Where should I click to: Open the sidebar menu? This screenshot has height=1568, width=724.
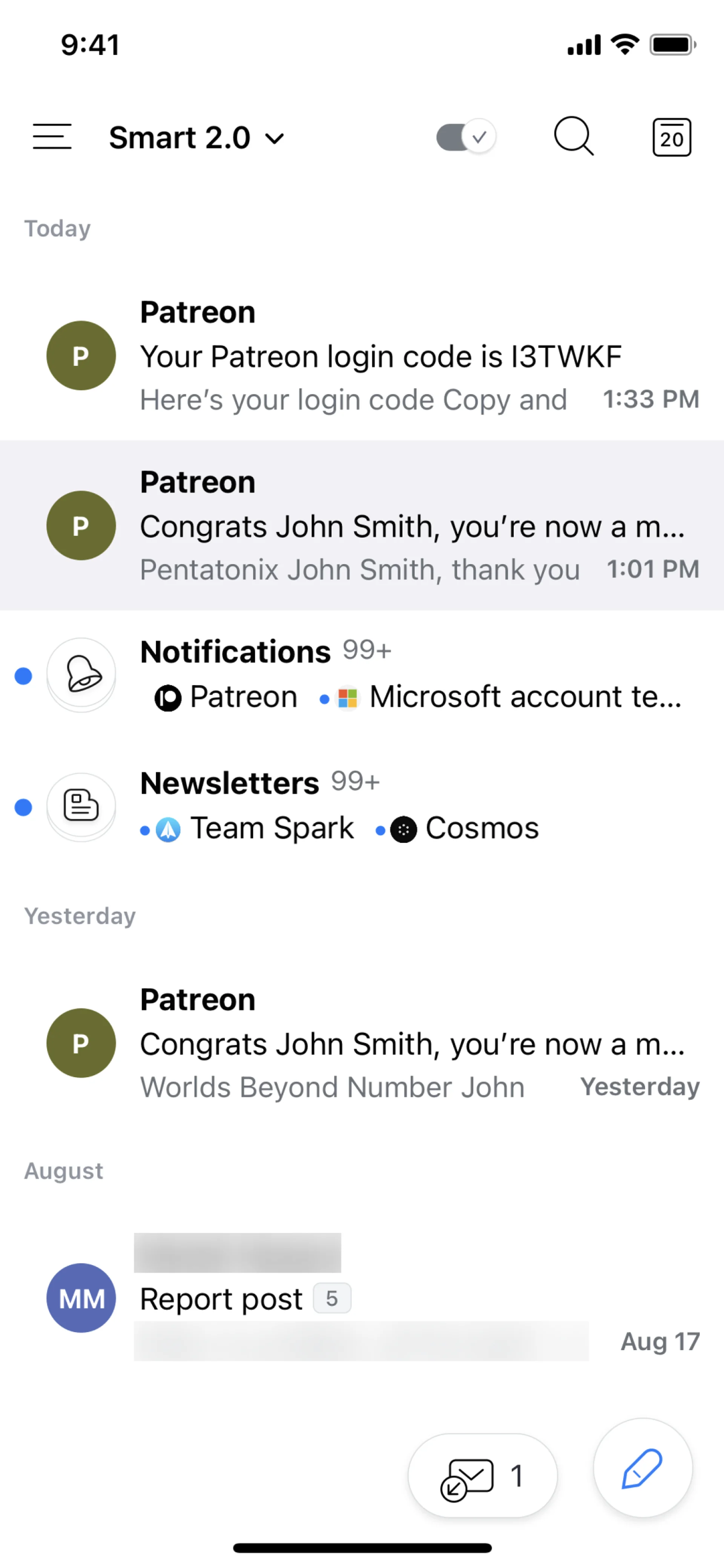coord(52,136)
